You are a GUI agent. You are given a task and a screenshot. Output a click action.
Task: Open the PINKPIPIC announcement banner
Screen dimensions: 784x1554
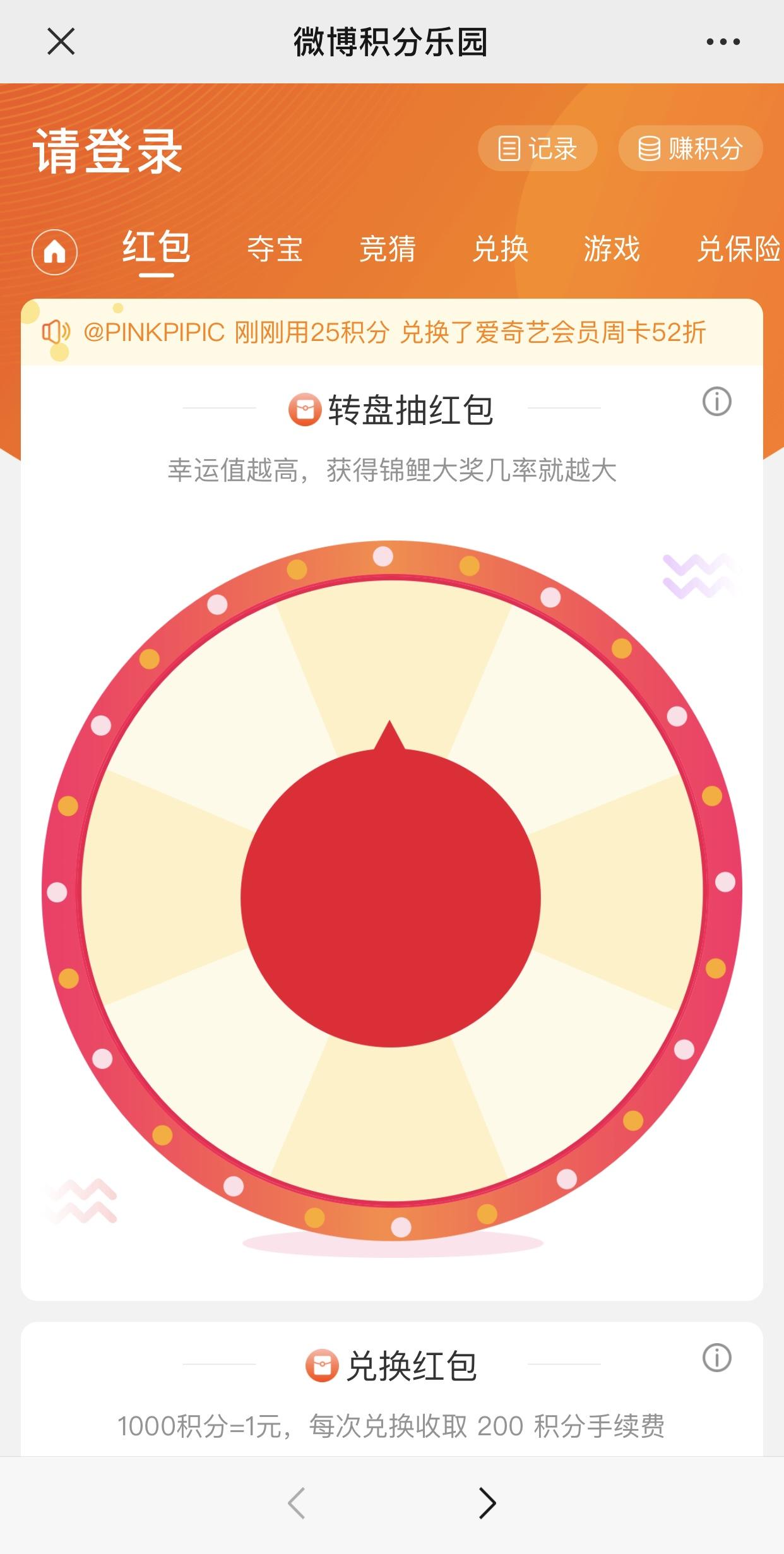coord(391,332)
